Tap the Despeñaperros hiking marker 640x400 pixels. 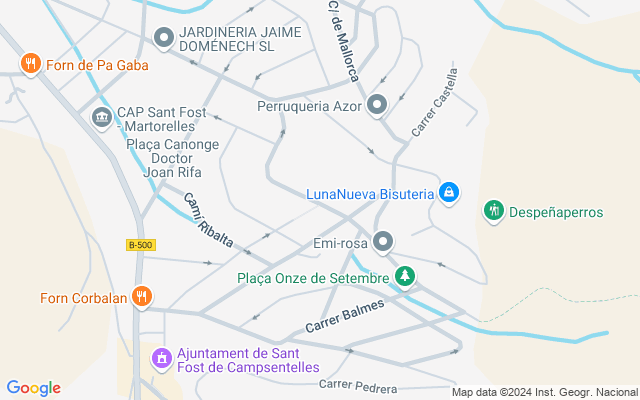click(x=494, y=211)
